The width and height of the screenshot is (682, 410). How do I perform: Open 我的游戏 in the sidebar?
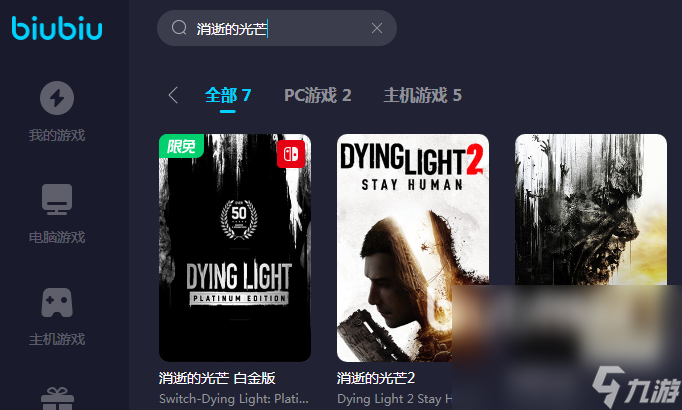pos(57,110)
